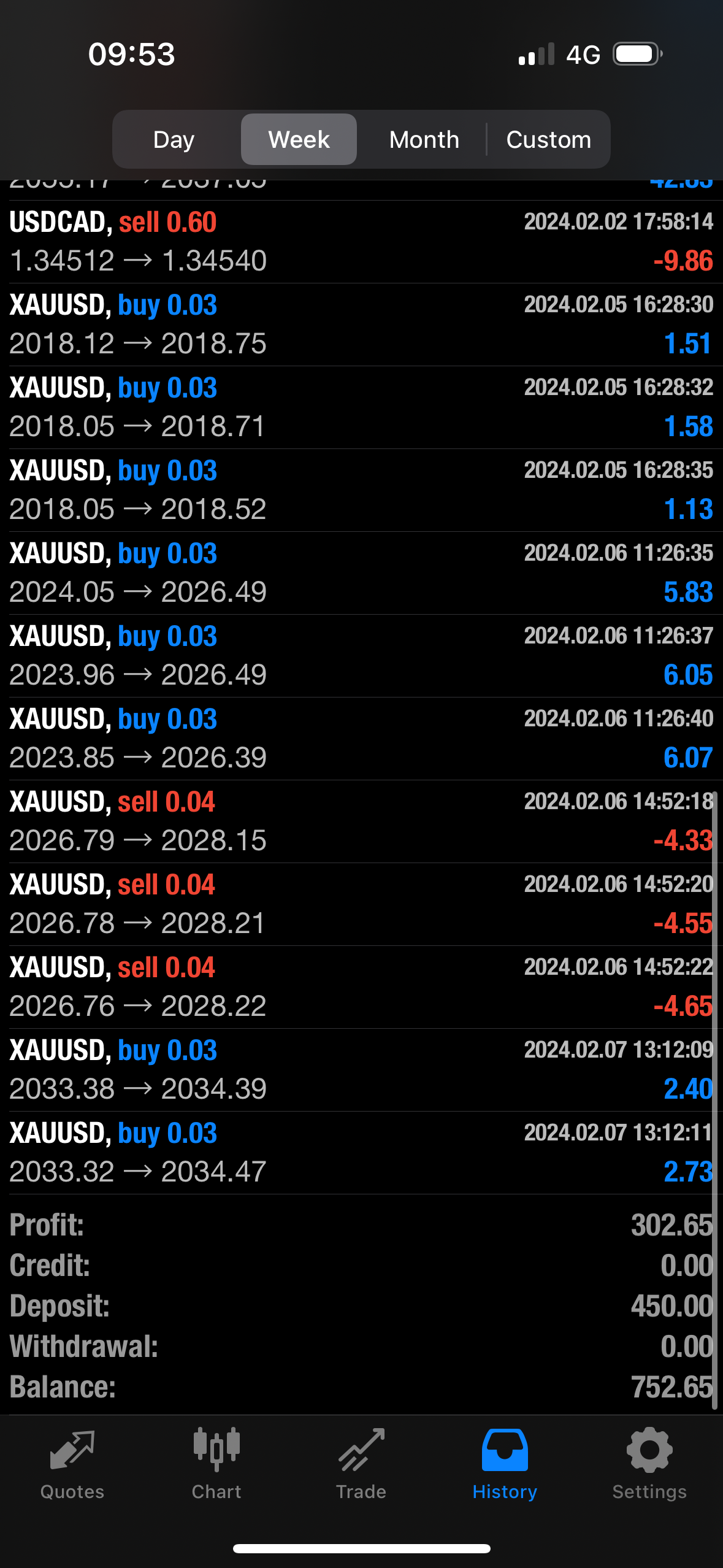This screenshot has width=723, height=1568.
Task: Expand the XAUUSD buy with 2.40 profit
Action: click(361, 1070)
